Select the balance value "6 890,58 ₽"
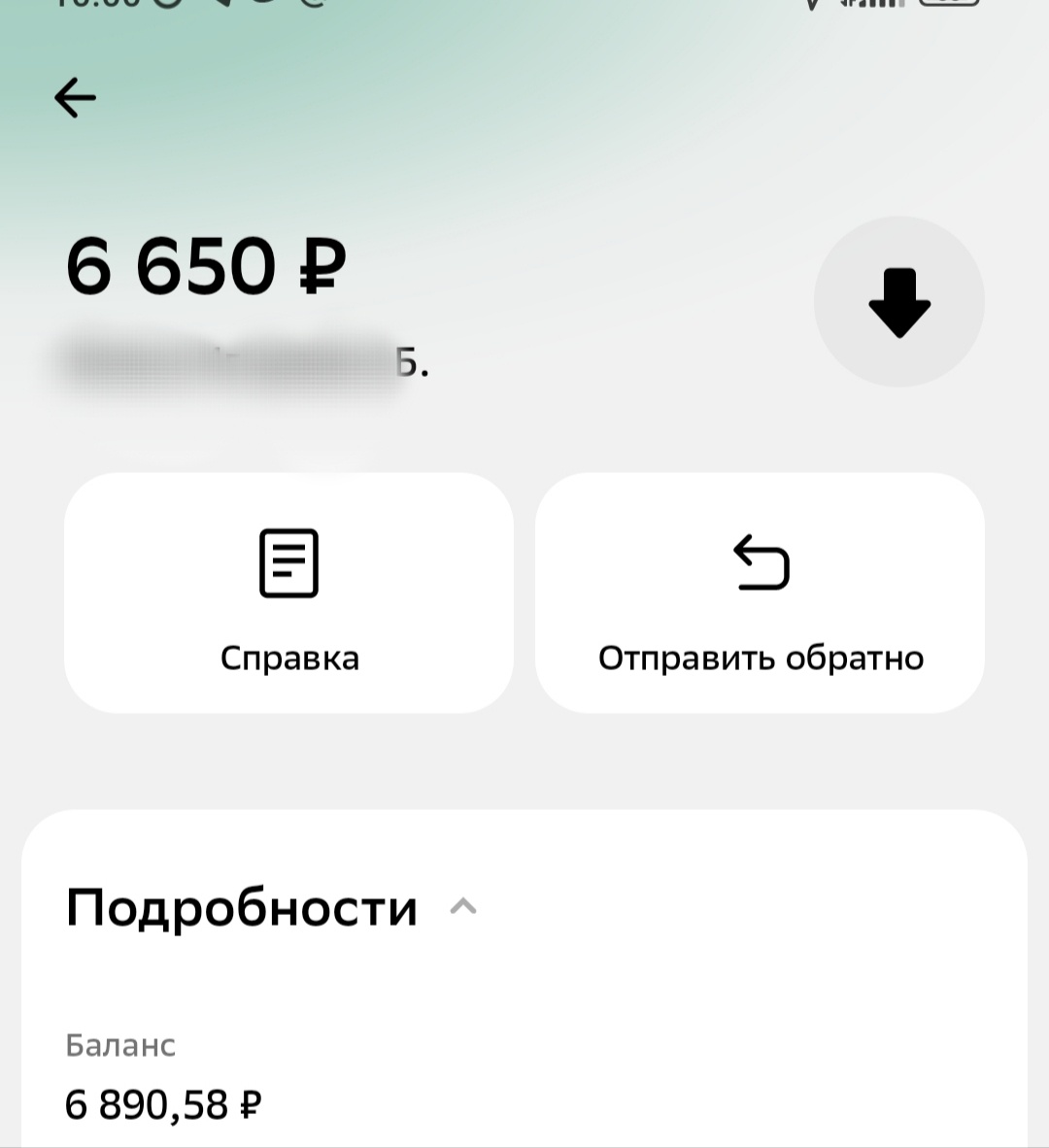The height and width of the screenshot is (1148, 1049). click(x=162, y=1103)
